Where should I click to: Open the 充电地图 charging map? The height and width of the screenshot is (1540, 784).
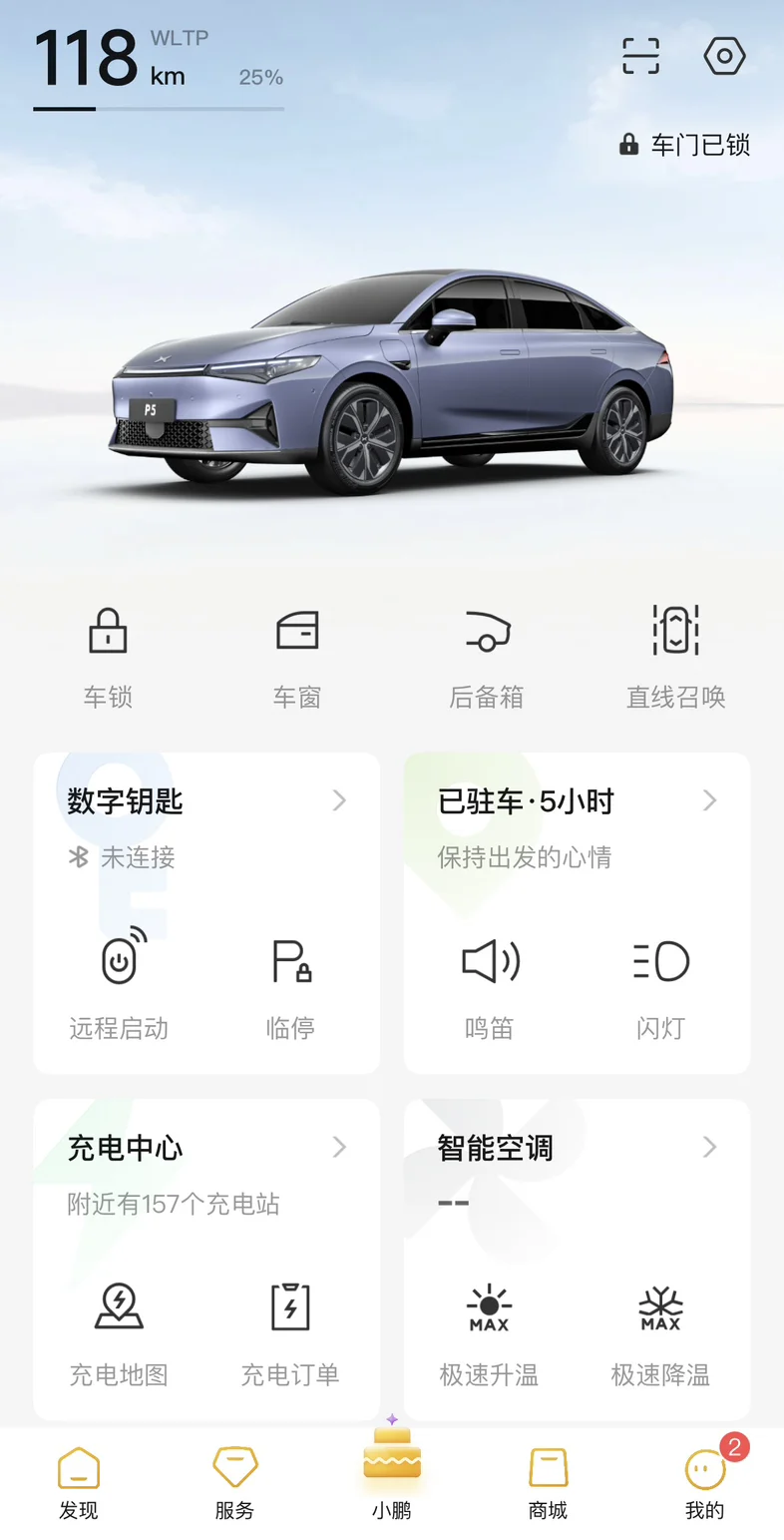pos(119,1328)
